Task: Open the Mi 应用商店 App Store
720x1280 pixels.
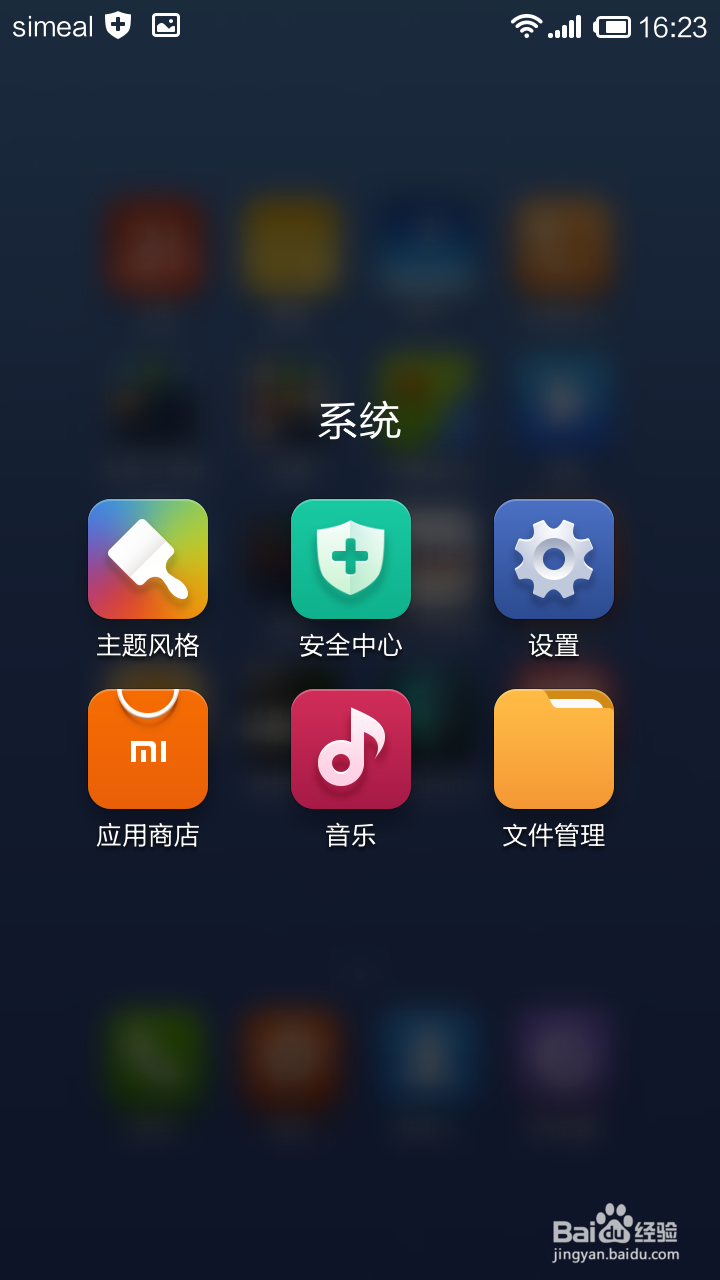Action: (x=147, y=749)
